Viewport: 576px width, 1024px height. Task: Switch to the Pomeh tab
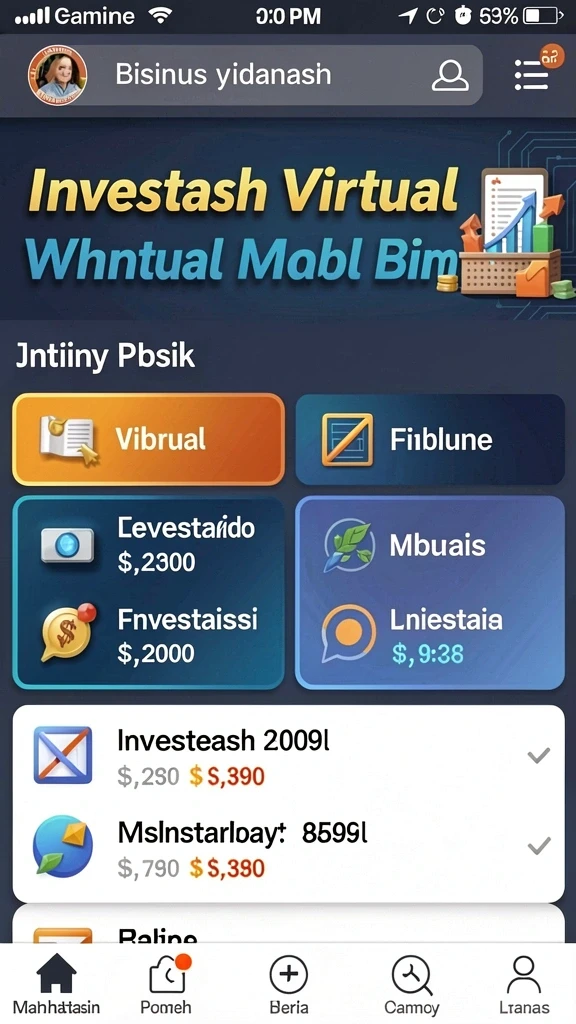(x=167, y=984)
